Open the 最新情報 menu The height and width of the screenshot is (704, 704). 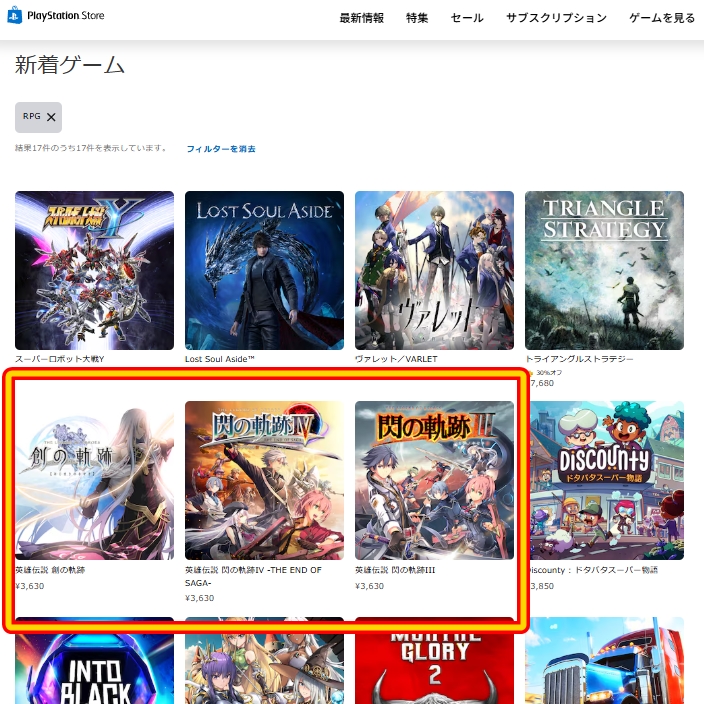[x=361, y=18]
